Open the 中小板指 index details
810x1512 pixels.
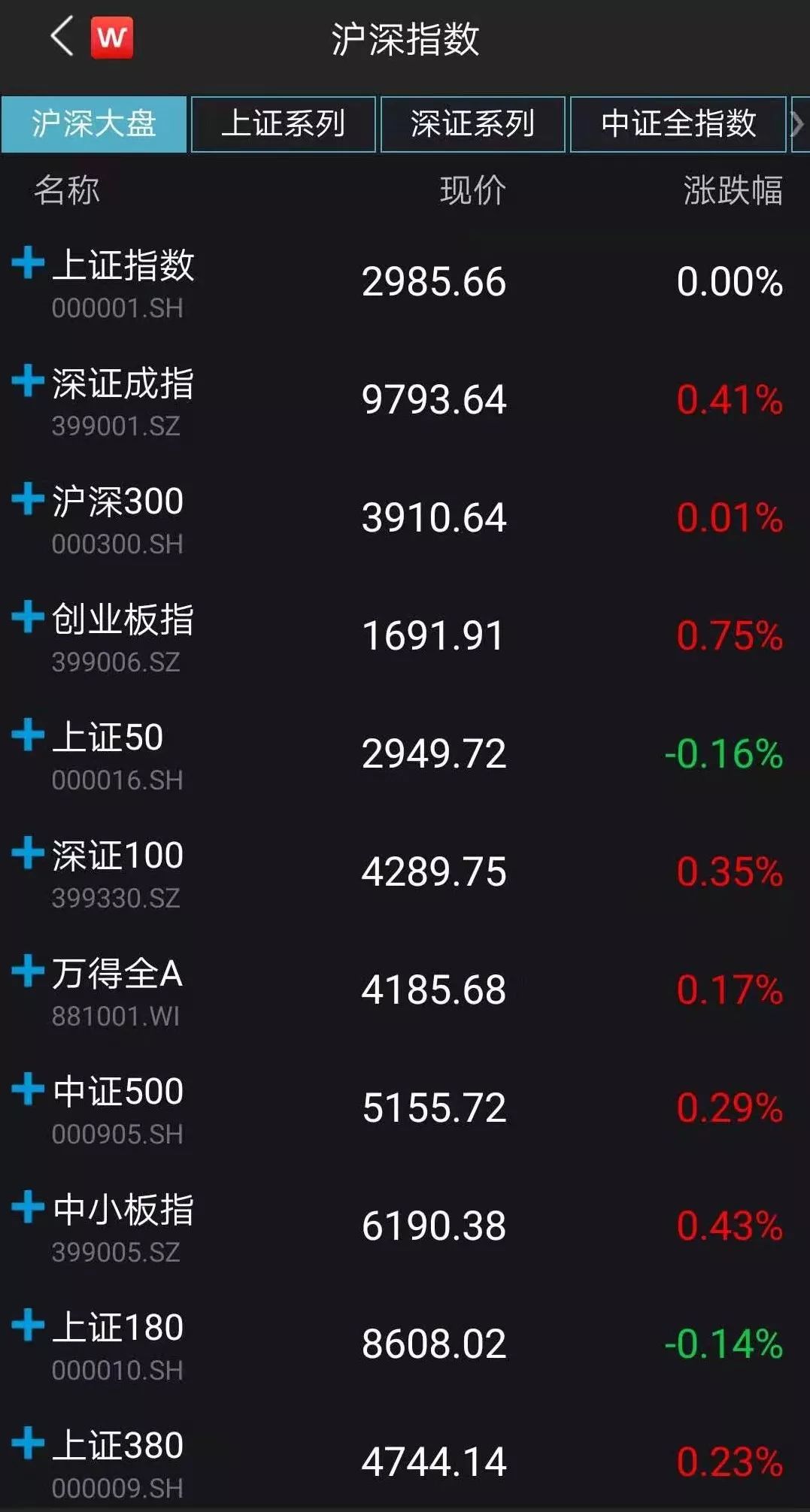405,1226
